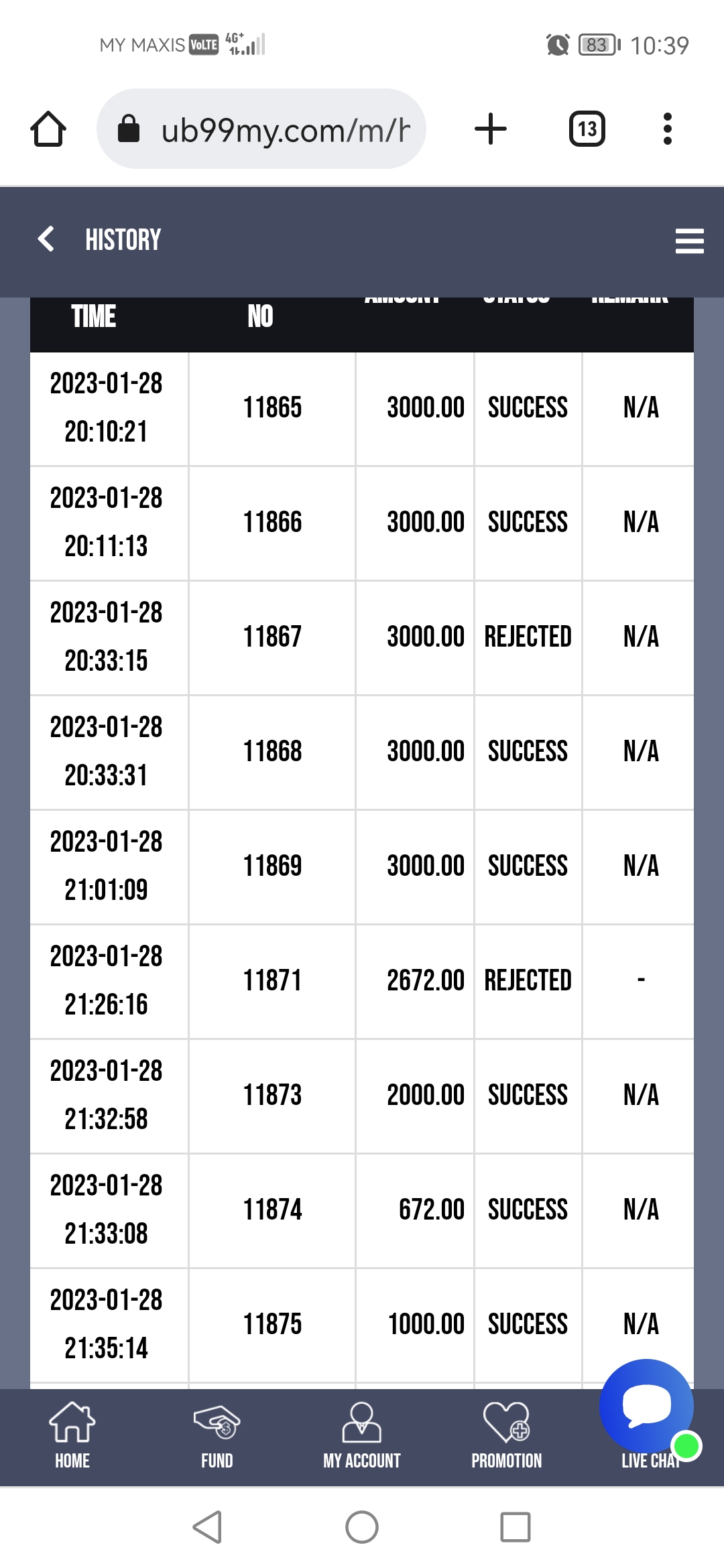Open the system recent apps view
The image size is (724, 1568).
coord(516,1528)
